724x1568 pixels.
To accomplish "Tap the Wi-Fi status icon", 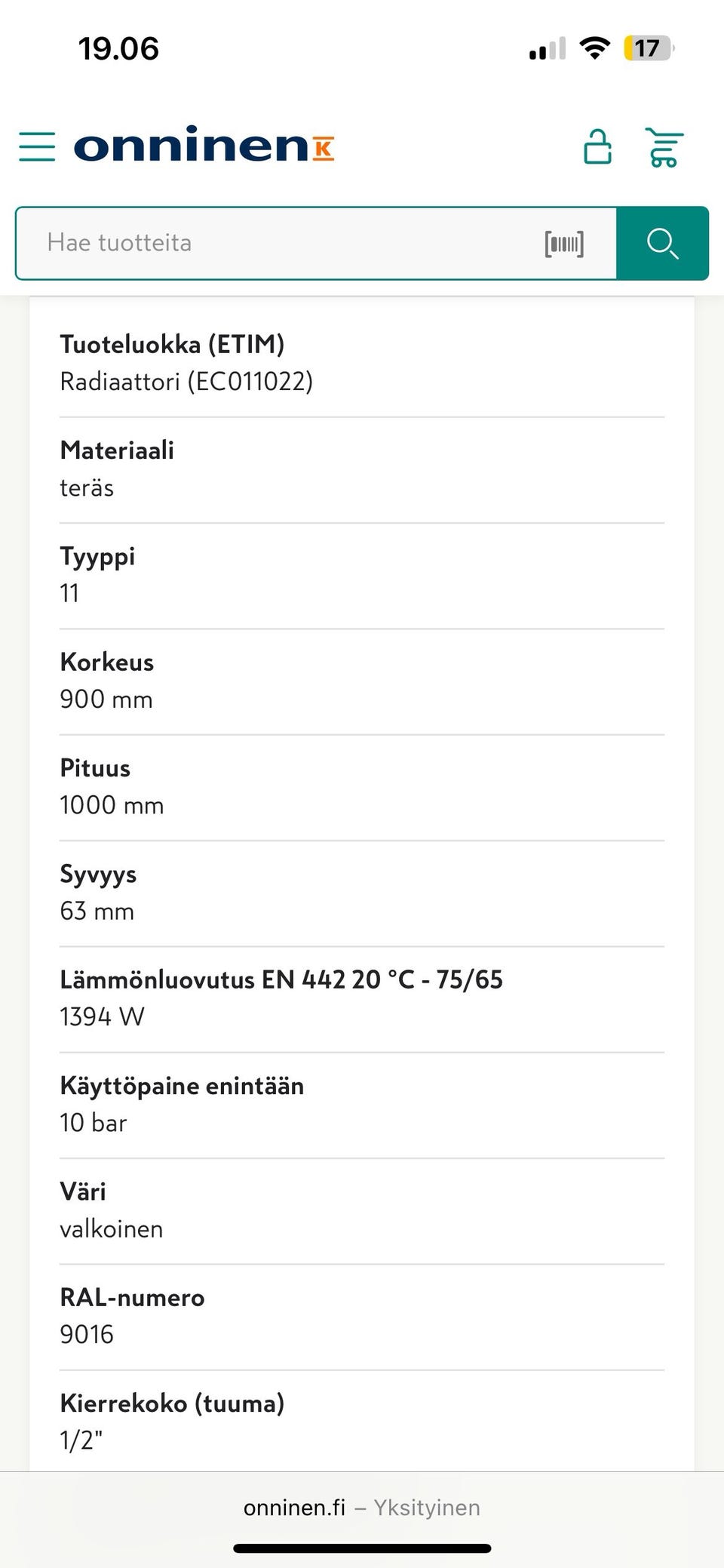I will point(595,48).
